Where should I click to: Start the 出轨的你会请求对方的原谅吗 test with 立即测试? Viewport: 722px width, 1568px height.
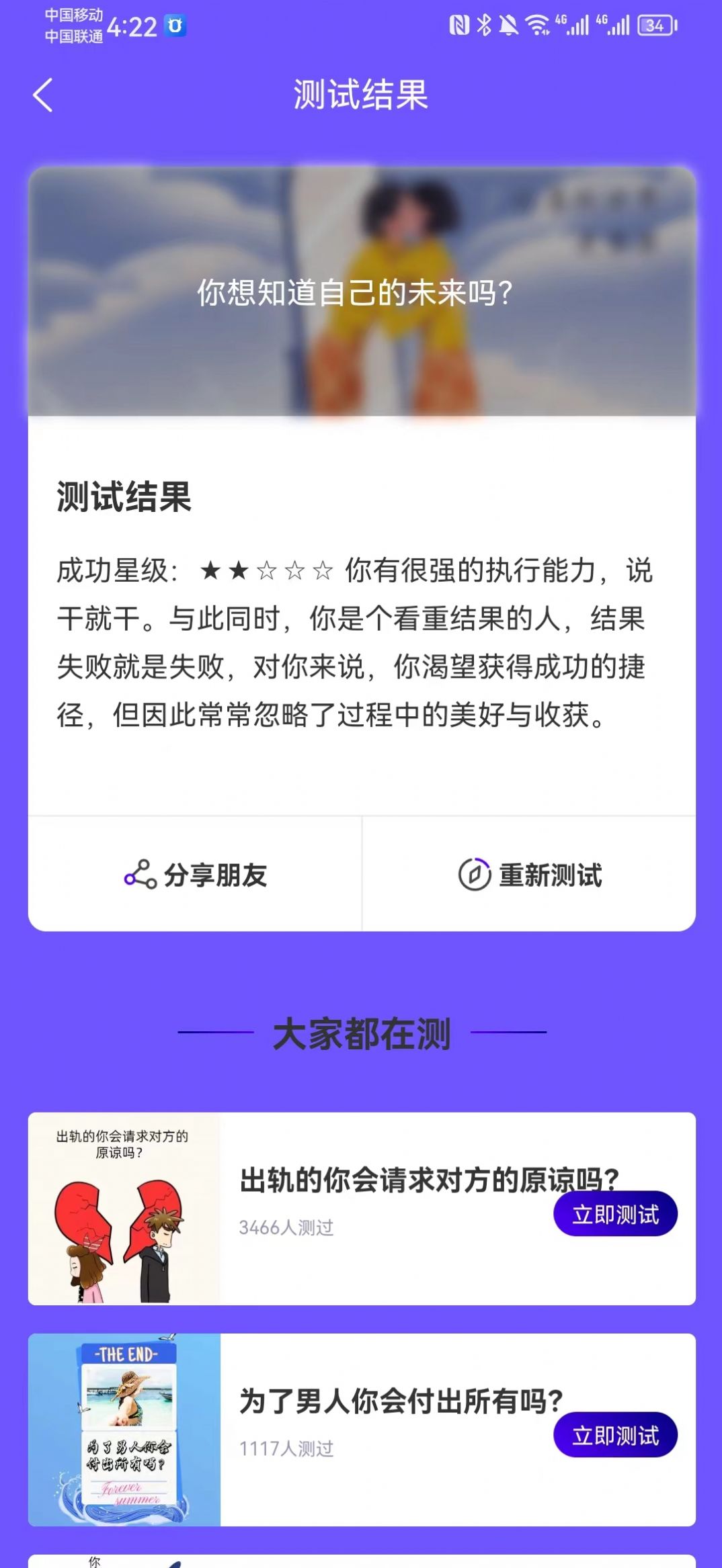pos(614,1214)
